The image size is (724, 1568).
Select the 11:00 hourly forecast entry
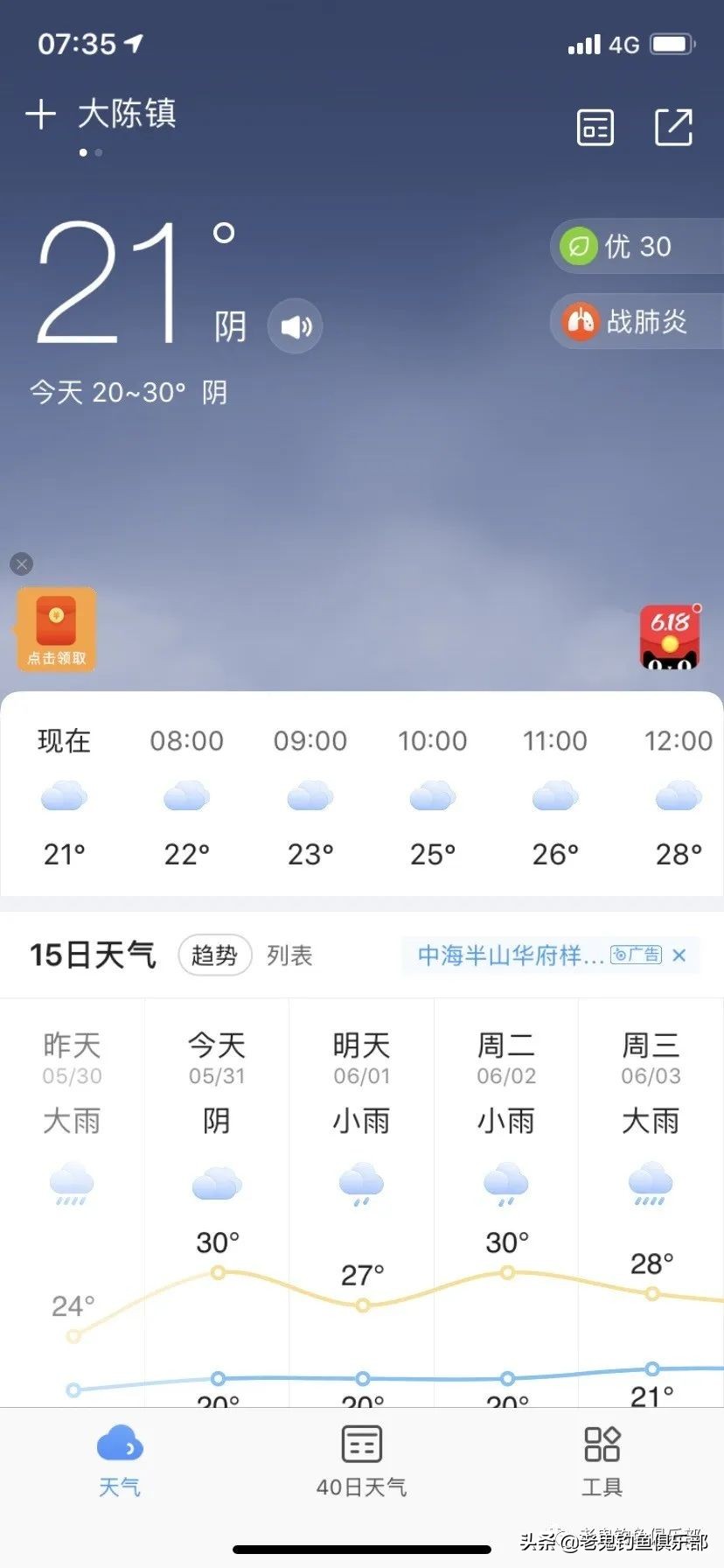[x=554, y=796]
